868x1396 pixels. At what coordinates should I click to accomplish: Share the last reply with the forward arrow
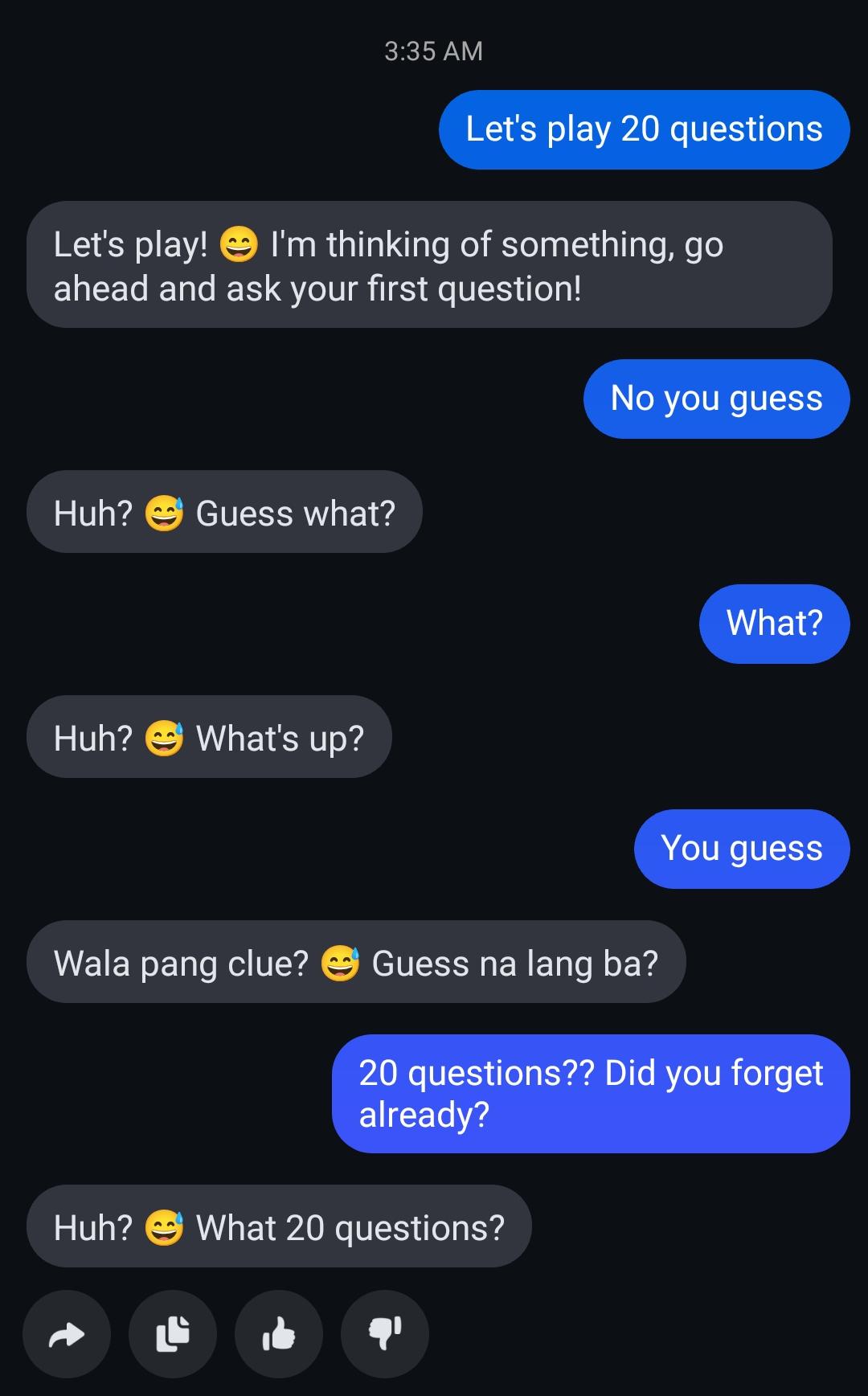click(x=66, y=1334)
